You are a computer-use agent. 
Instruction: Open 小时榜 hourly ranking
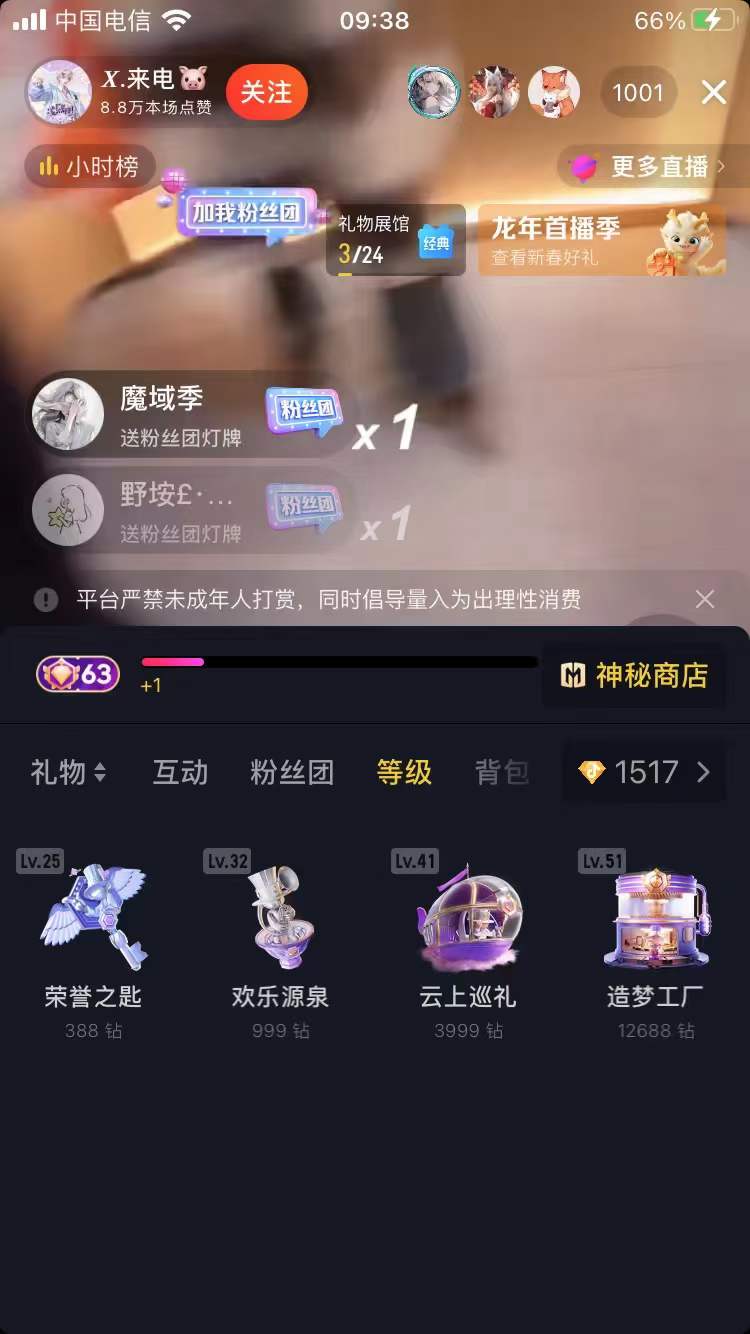coord(89,166)
